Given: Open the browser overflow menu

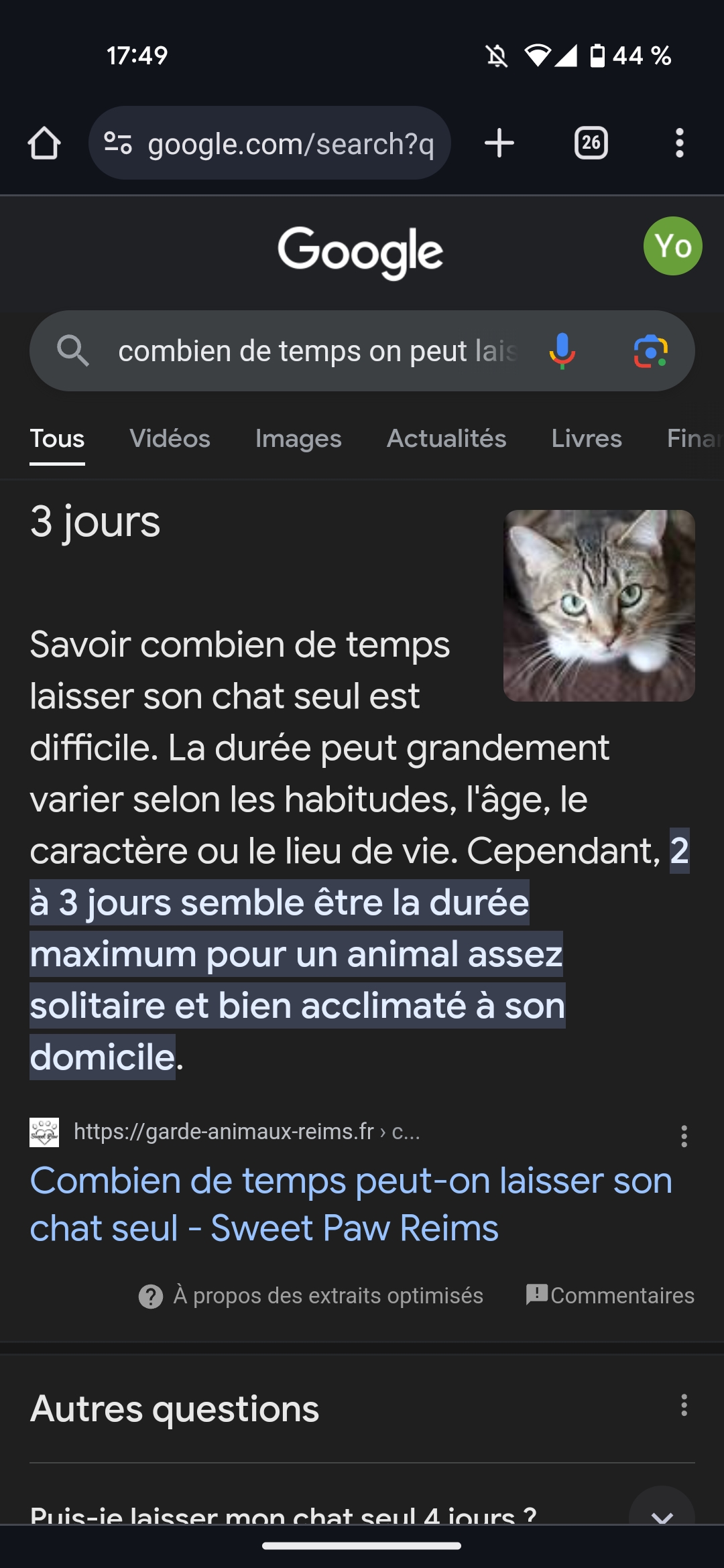Looking at the screenshot, I should pos(679,143).
